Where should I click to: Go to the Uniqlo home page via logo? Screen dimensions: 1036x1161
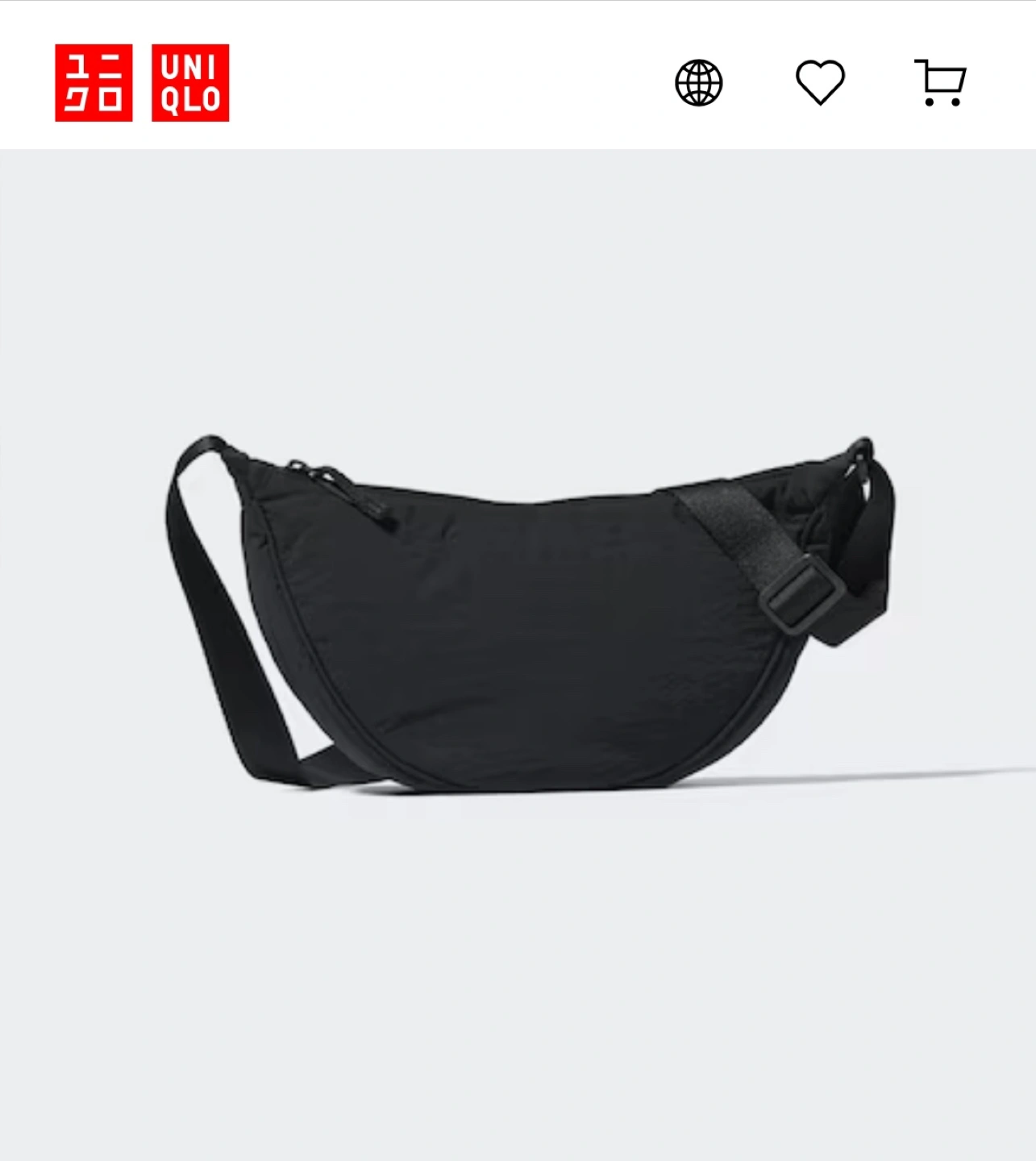142,83
